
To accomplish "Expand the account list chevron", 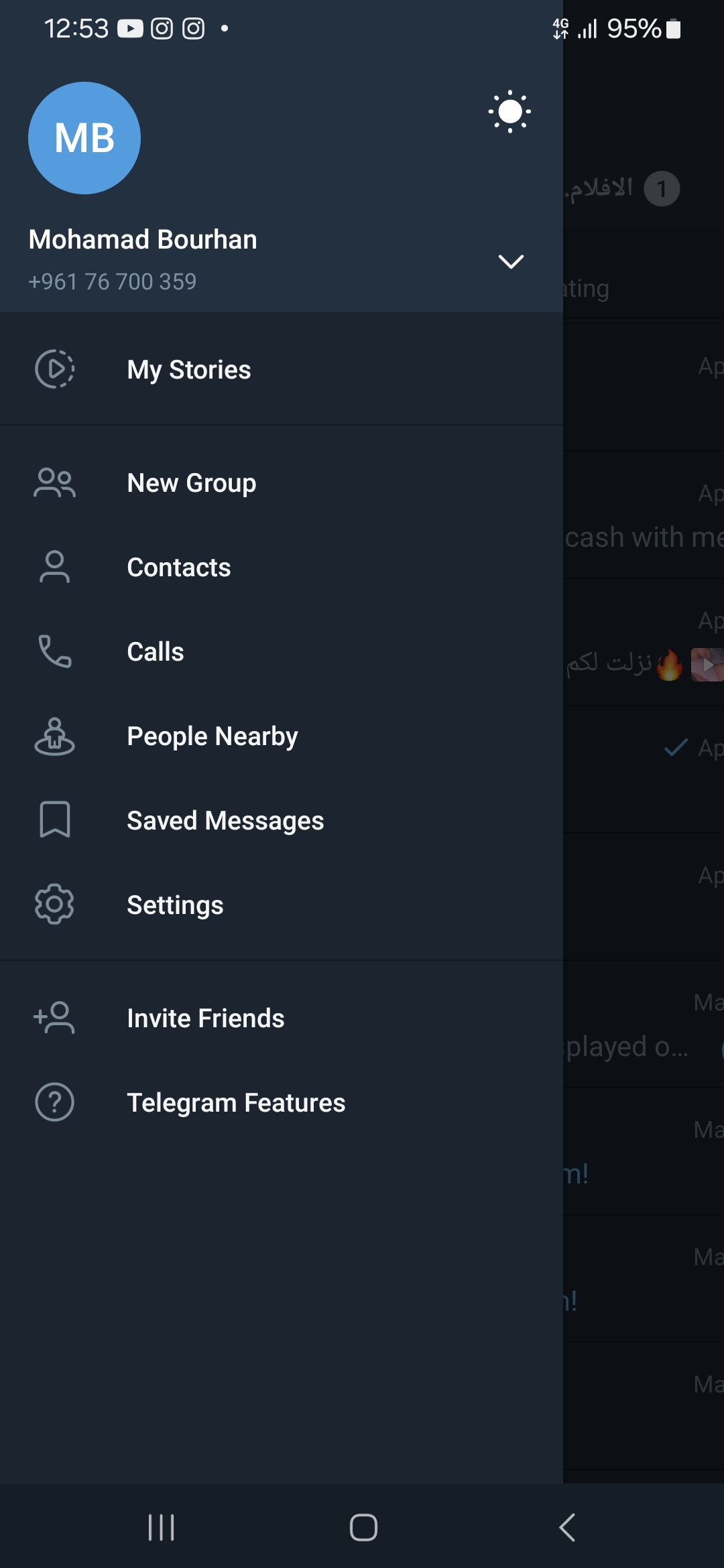I will pyautogui.click(x=511, y=261).
